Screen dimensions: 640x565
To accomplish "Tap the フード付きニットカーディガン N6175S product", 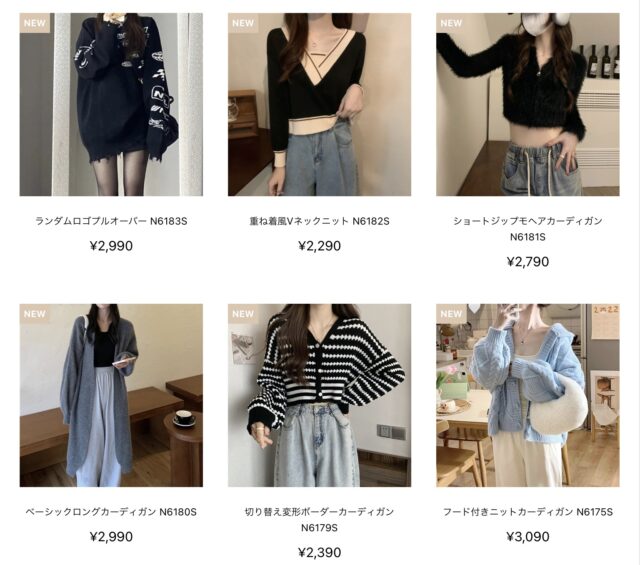I will 527,395.
